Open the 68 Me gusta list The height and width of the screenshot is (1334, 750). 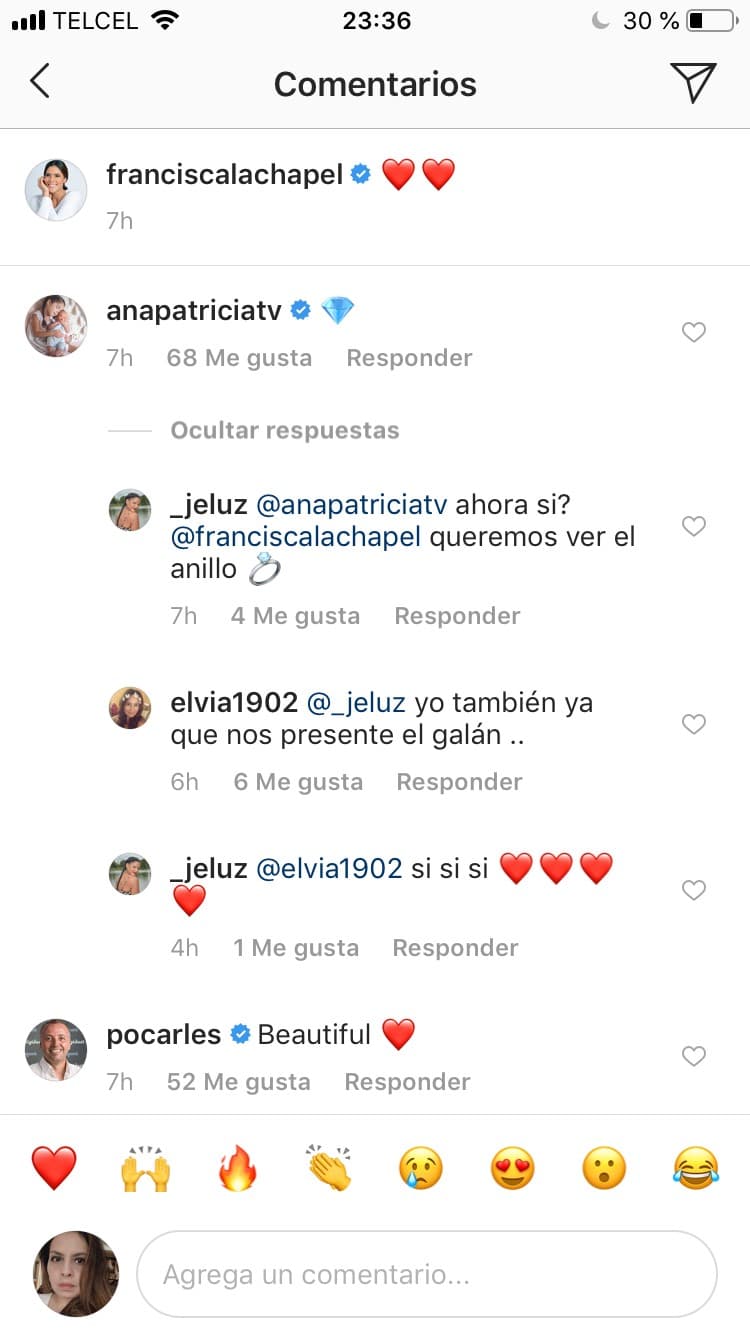pos(239,357)
